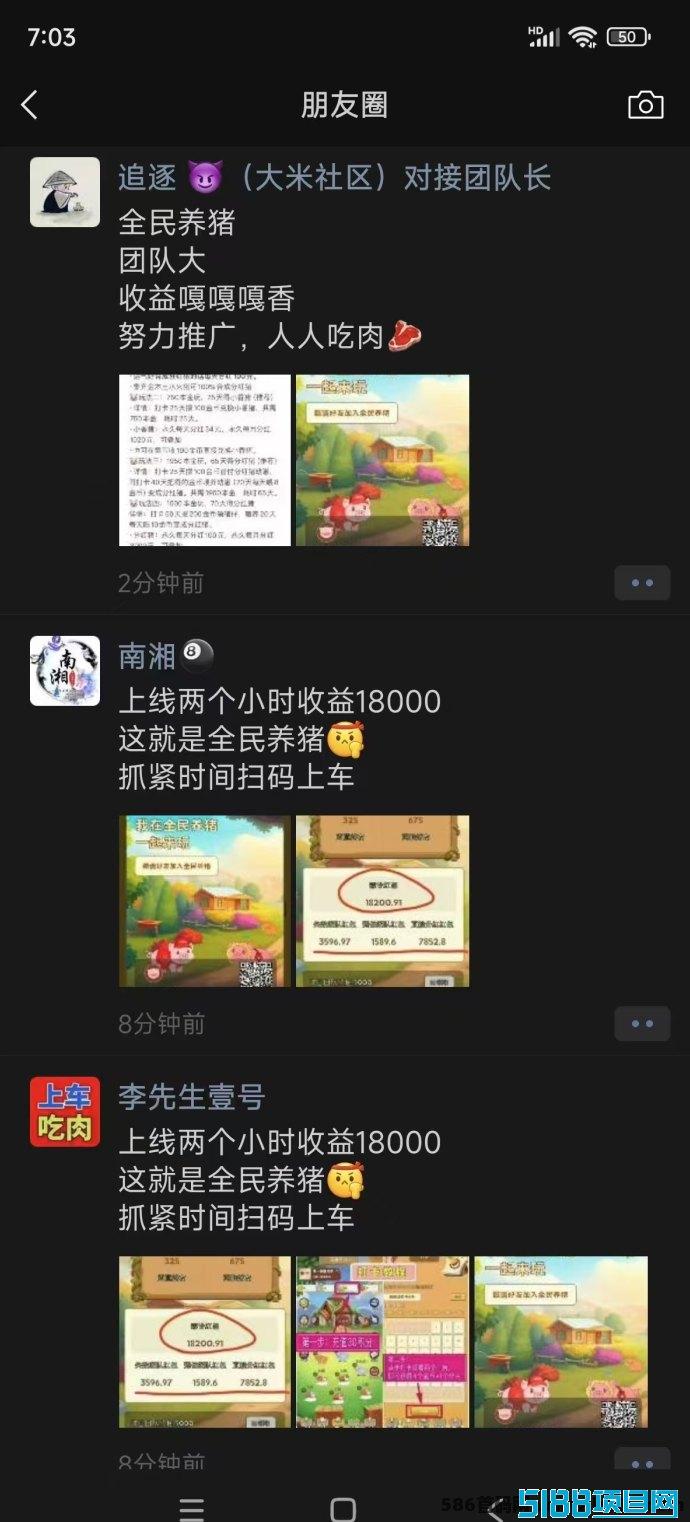View the middle game image in 李先生壹号's post
Screen dimensions: 690x1522
coord(382,1342)
